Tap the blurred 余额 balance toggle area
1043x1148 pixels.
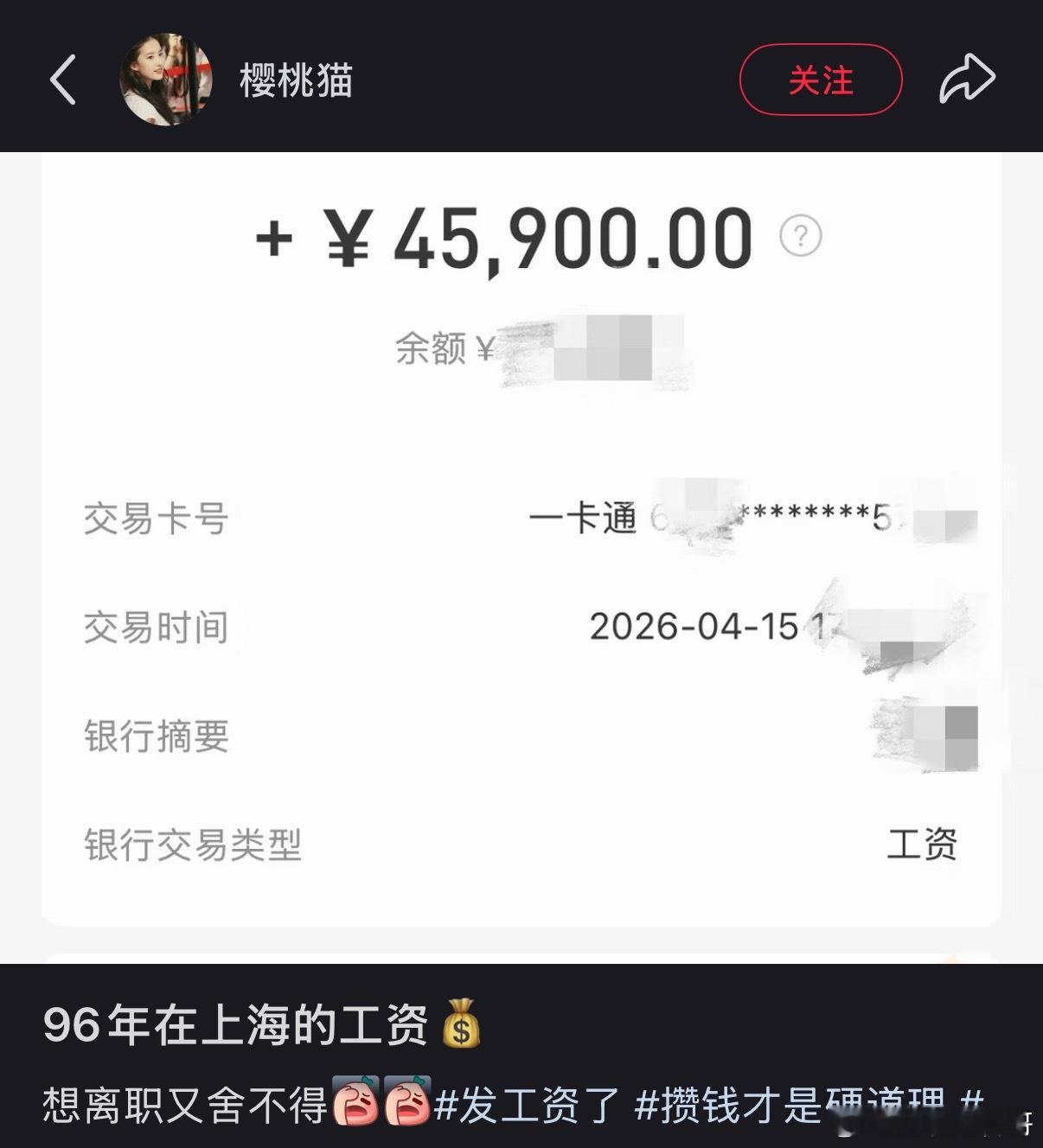click(x=597, y=350)
